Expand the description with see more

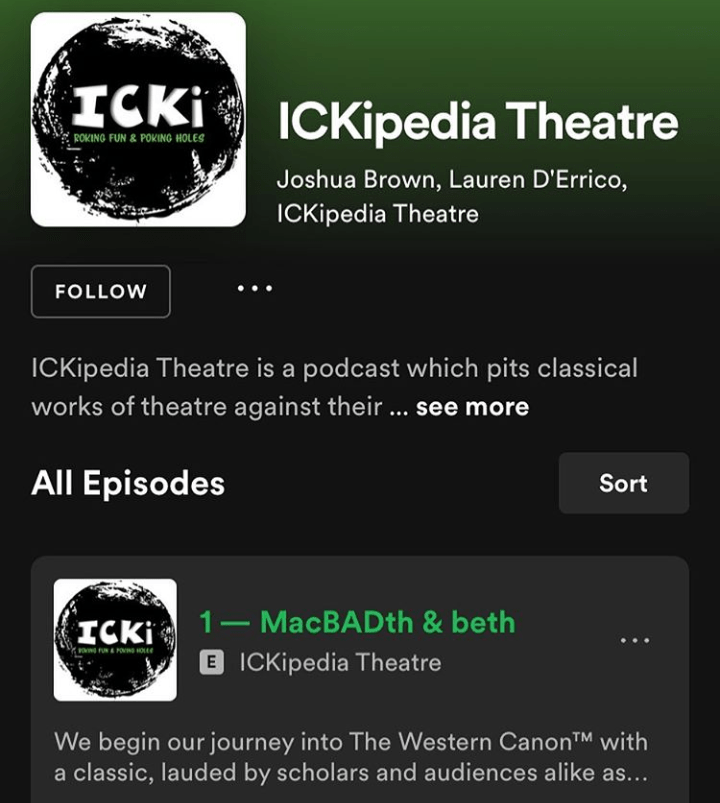pyautogui.click(x=472, y=407)
